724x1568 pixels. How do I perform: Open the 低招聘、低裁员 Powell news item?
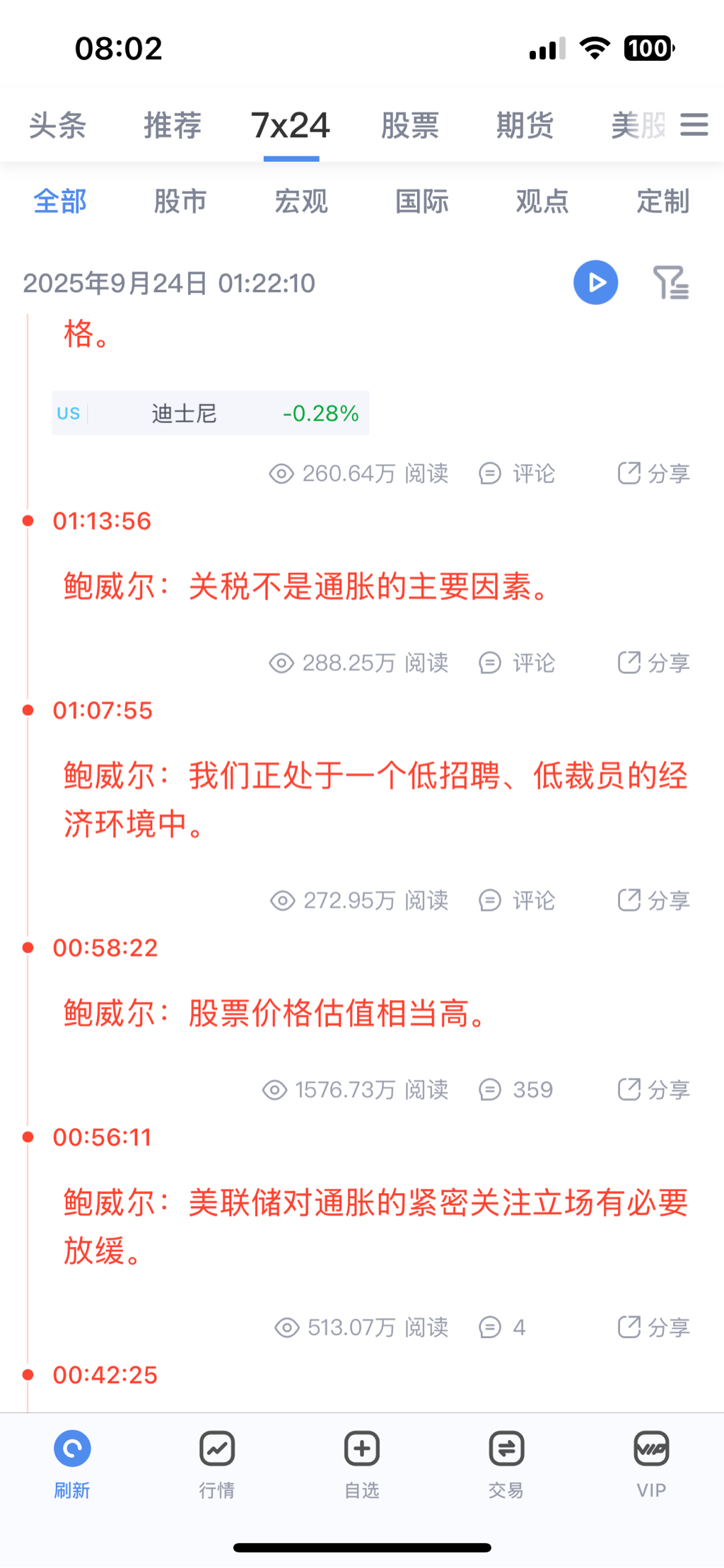coord(375,799)
